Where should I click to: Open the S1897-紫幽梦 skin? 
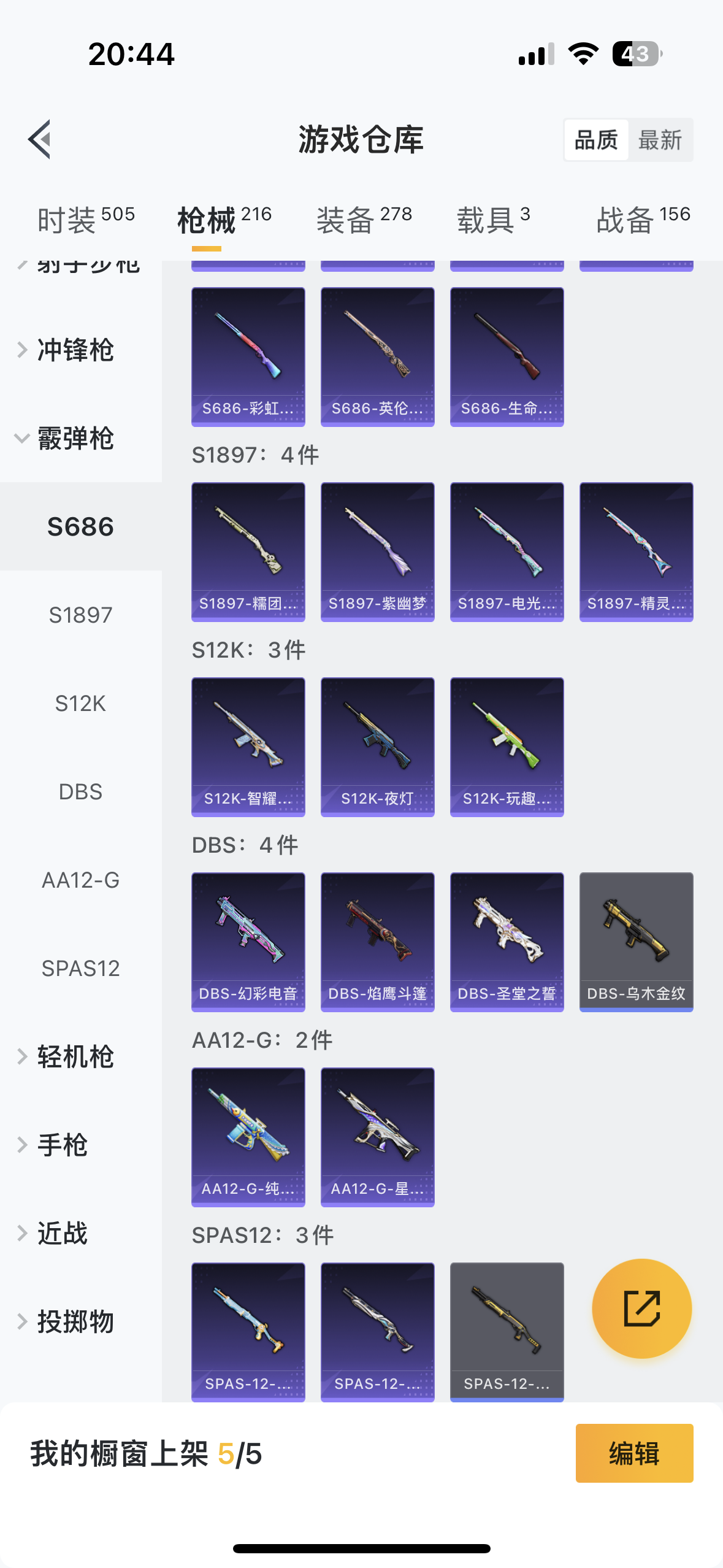point(377,551)
